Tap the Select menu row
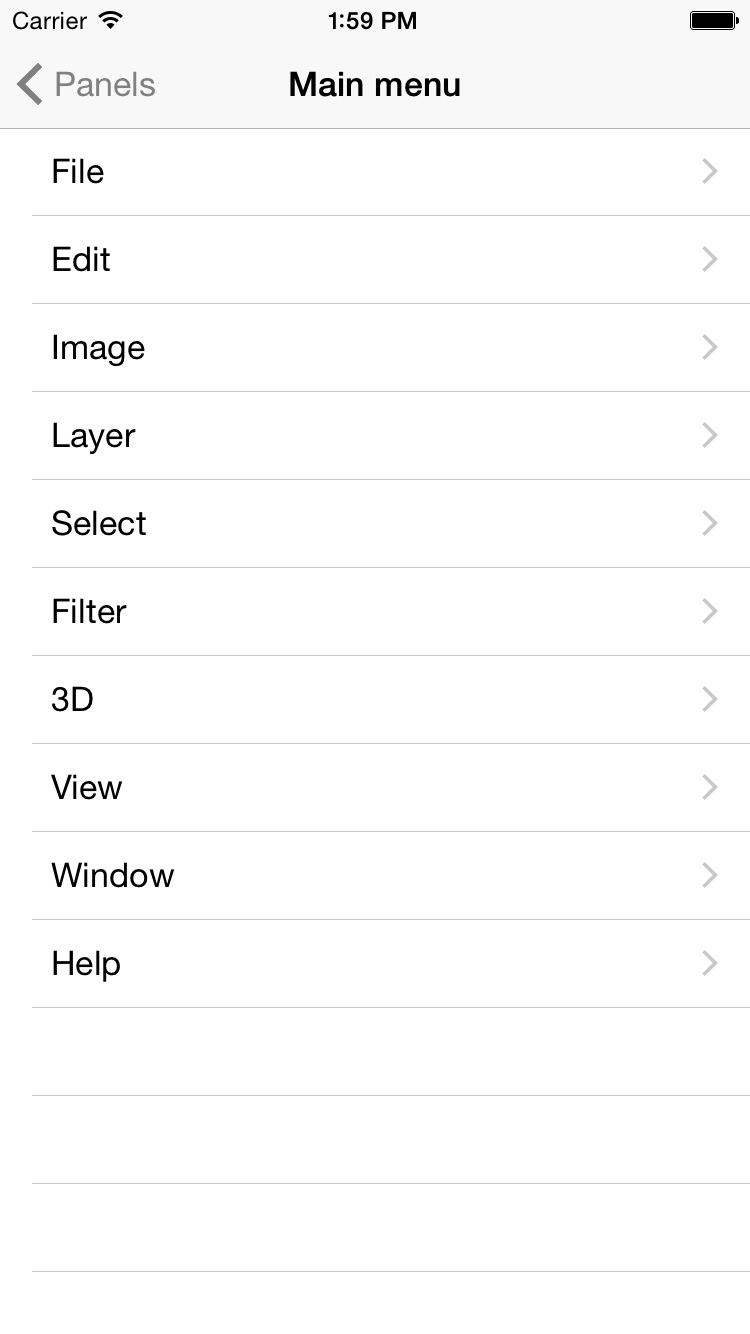The width and height of the screenshot is (750, 1334). click(375, 524)
